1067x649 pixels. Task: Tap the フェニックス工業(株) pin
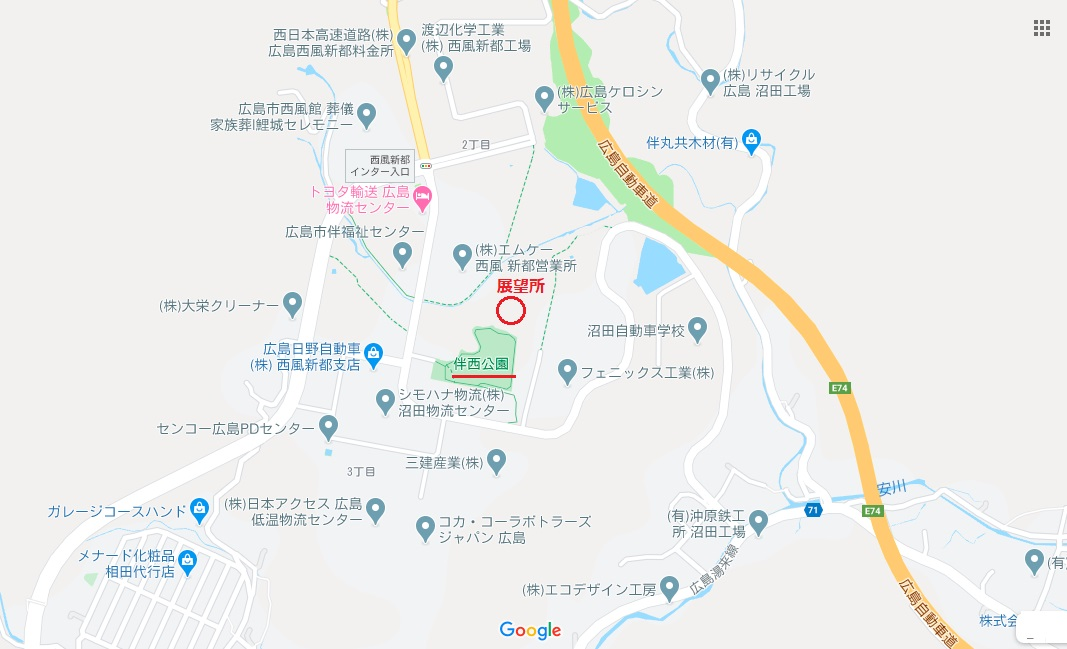(x=567, y=371)
